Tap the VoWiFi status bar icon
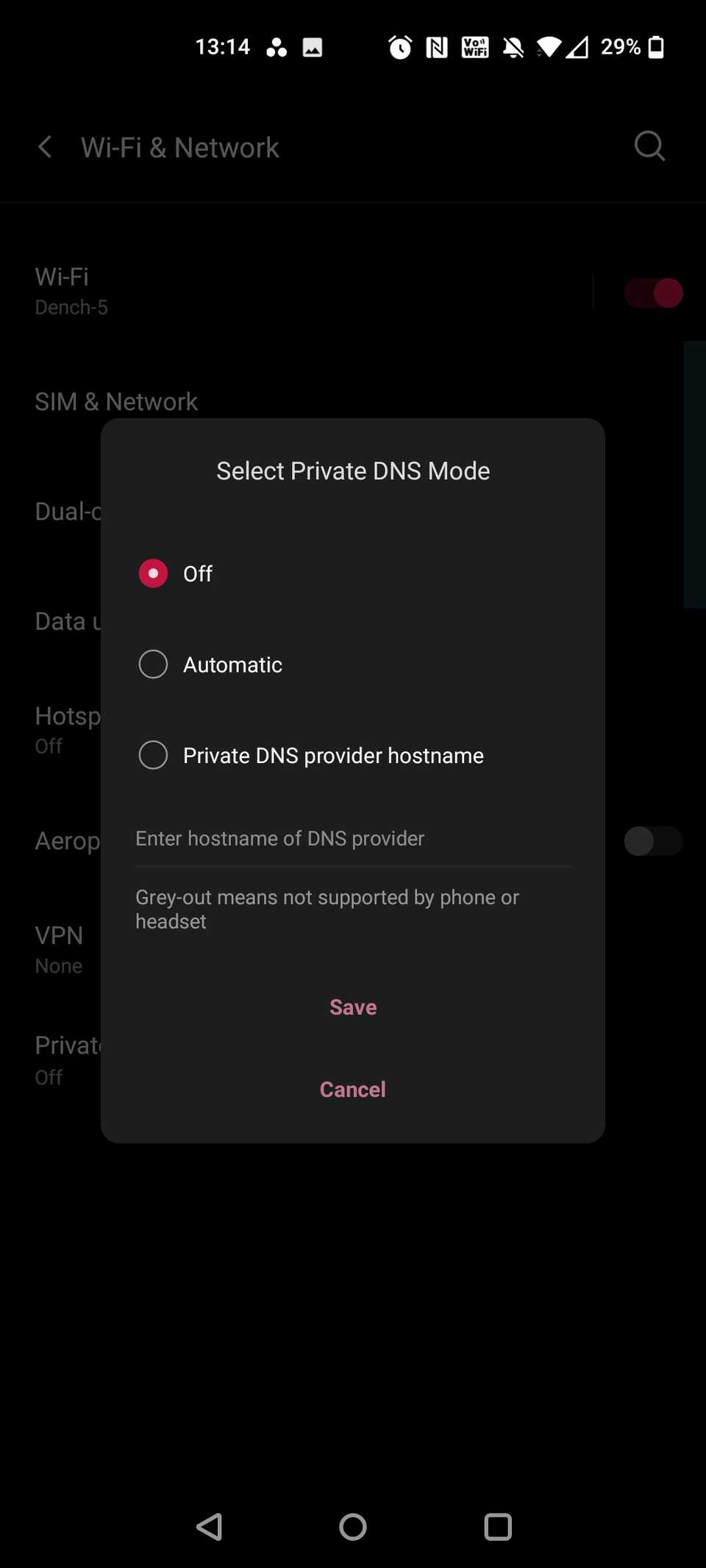This screenshot has height=1568, width=706. click(475, 46)
